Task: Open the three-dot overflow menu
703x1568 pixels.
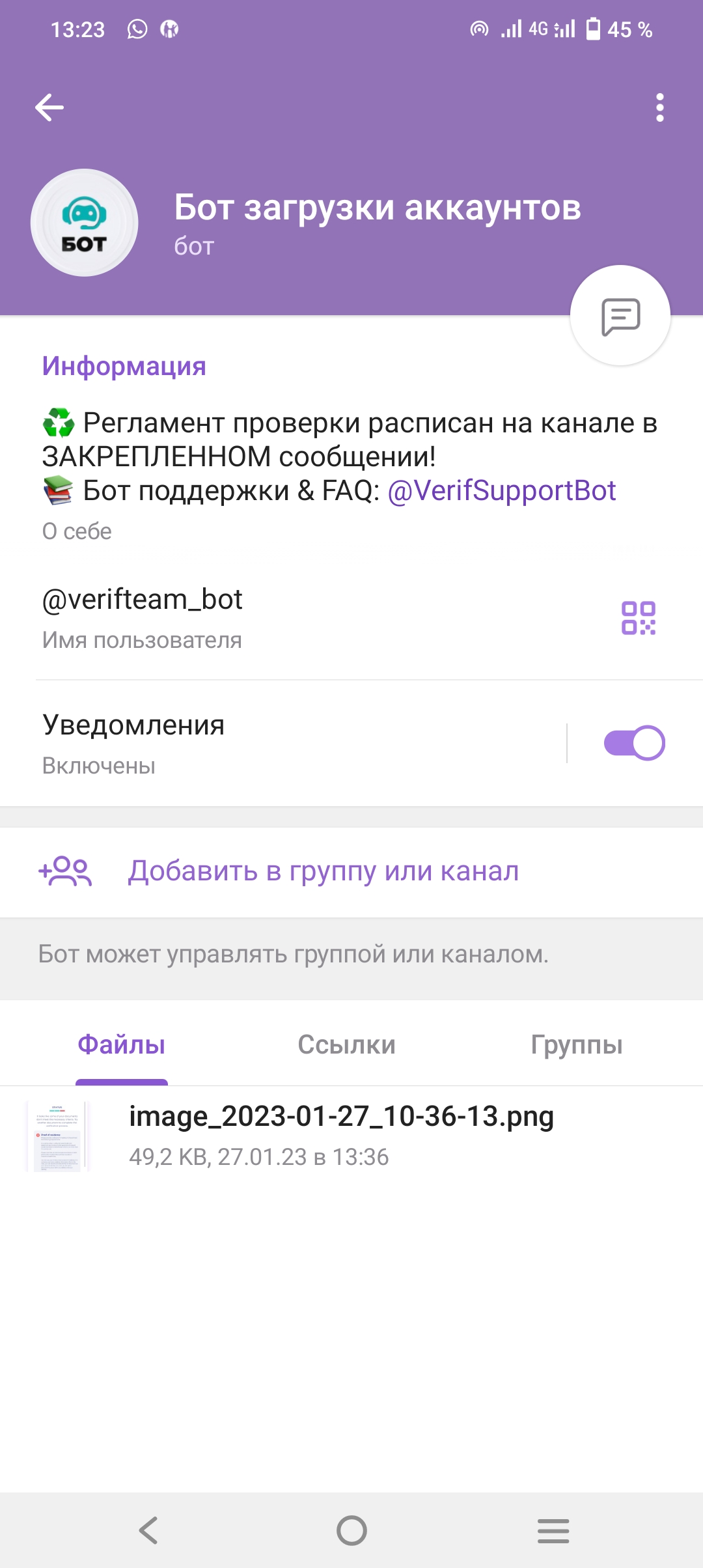Action: [659, 107]
